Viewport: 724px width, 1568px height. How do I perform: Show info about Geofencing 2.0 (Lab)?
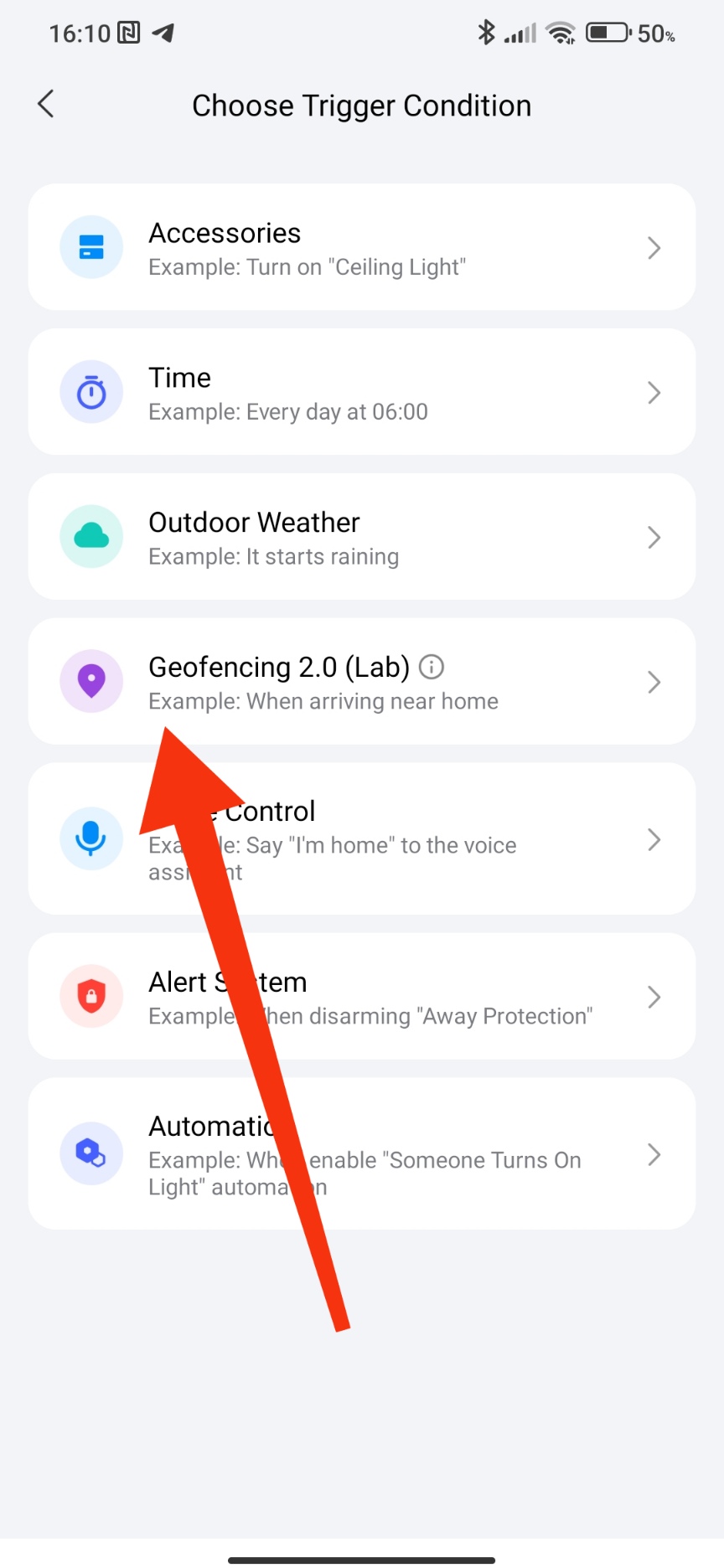432,667
